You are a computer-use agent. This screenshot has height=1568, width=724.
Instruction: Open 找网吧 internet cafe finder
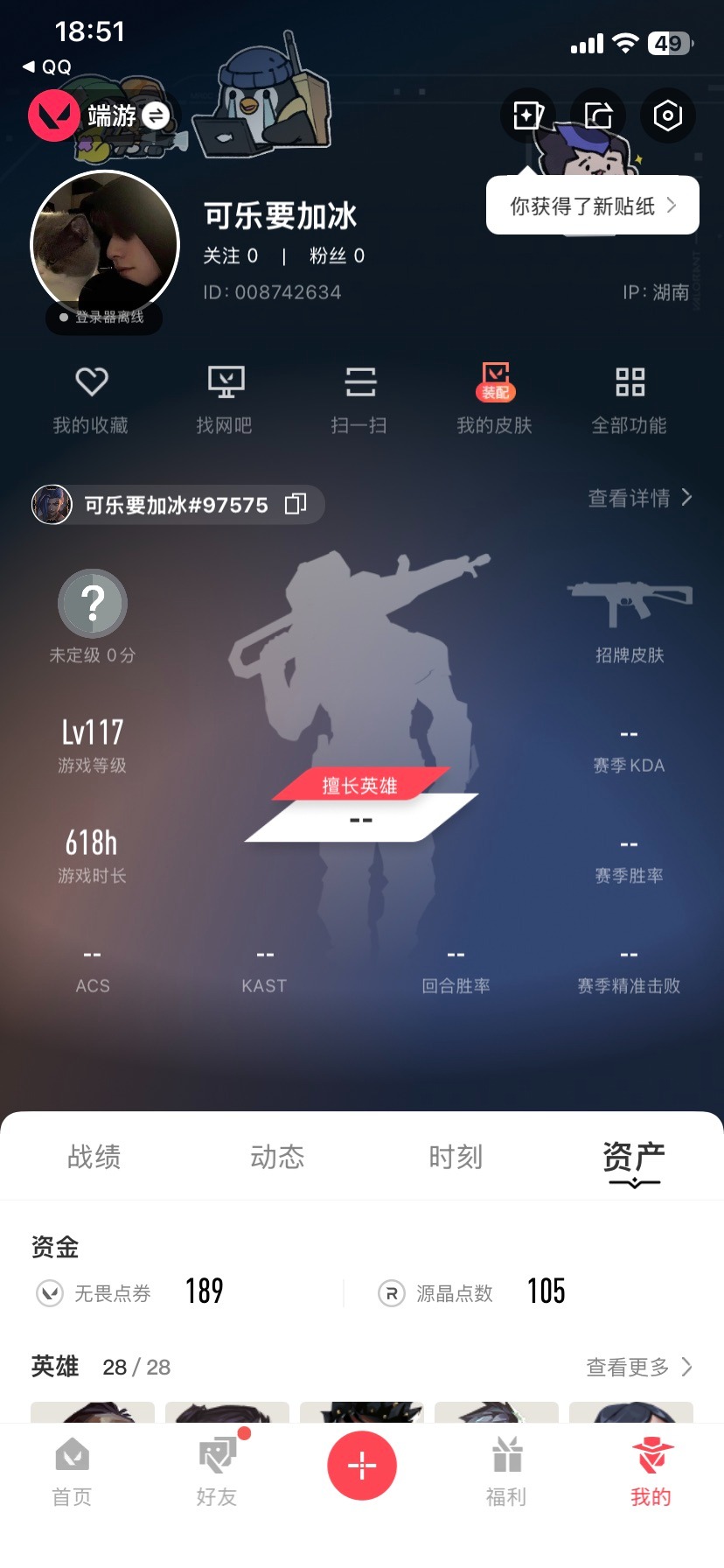coord(225,400)
